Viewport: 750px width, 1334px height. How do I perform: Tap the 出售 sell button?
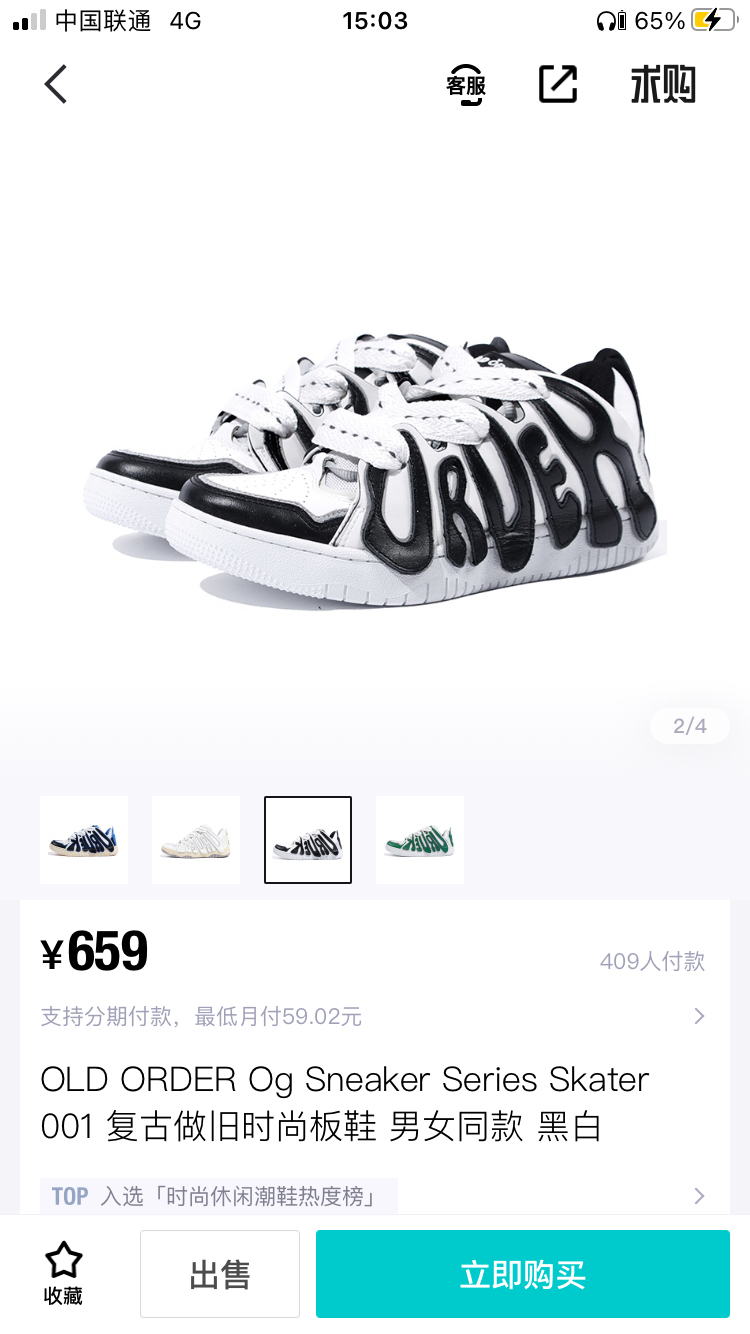click(x=220, y=1274)
